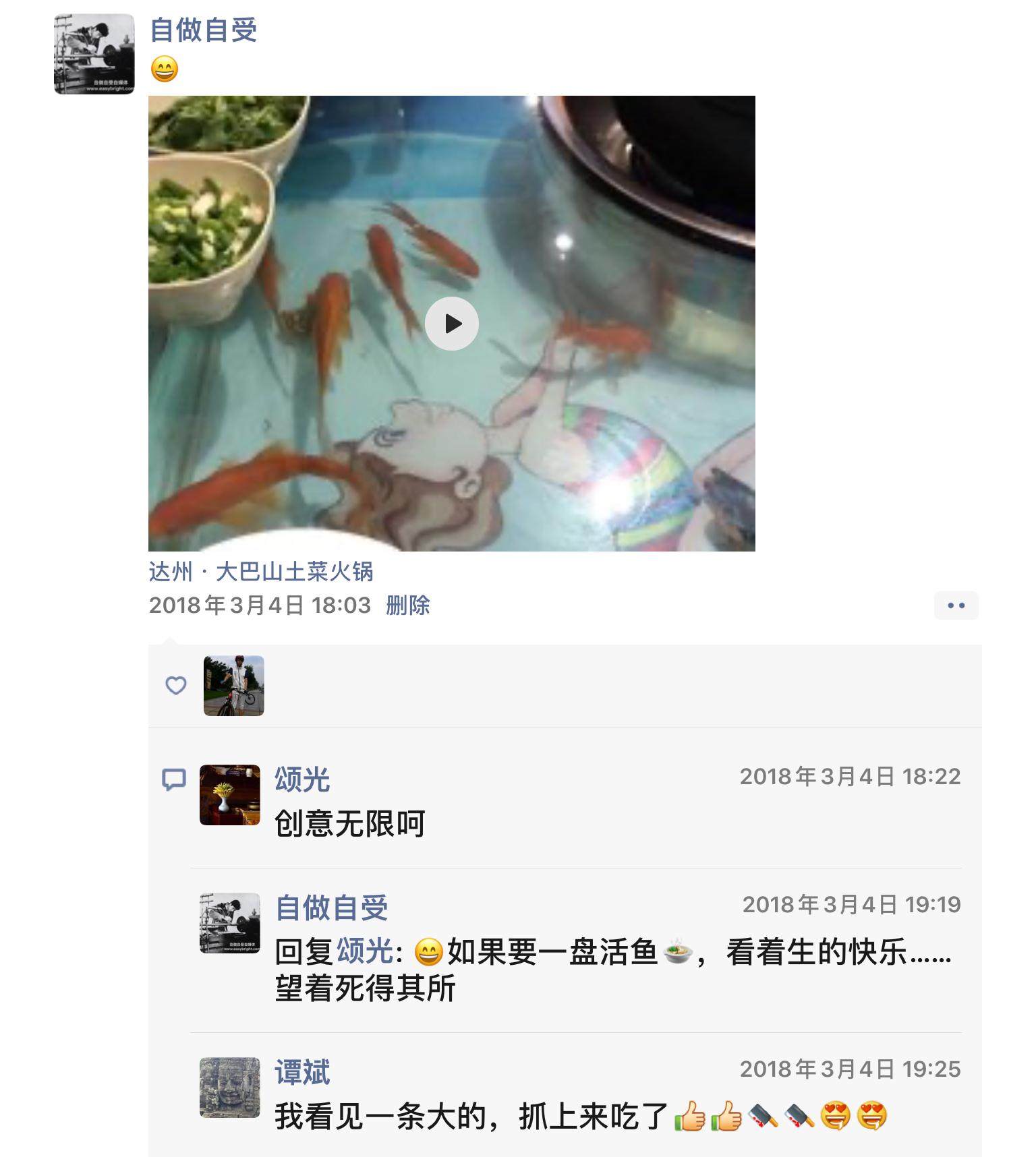The height and width of the screenshot is (1157, 1036).
Task: Open 自做自受's profile from the post avatar
Action: click(x=94, y=54)
